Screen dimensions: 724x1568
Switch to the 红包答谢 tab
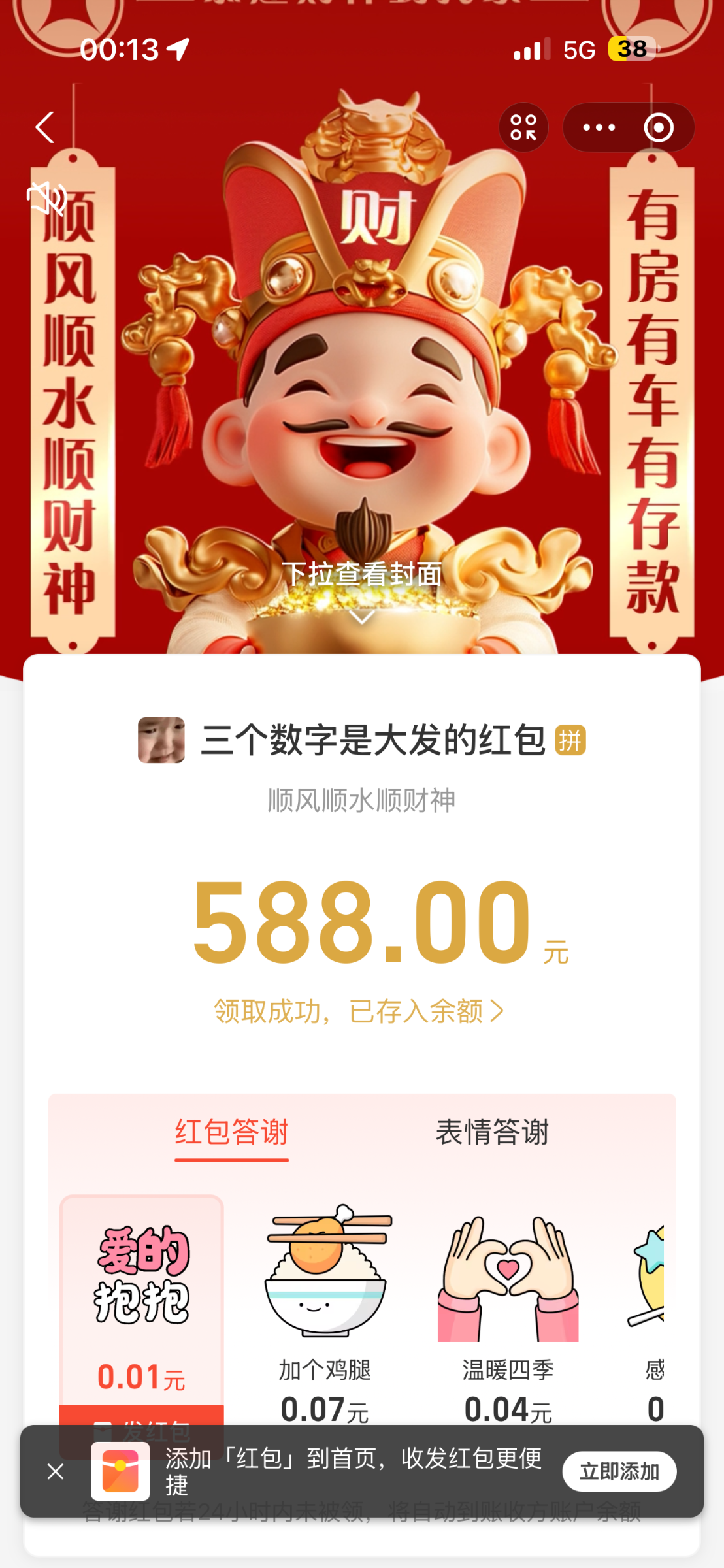coord(231,1132)
